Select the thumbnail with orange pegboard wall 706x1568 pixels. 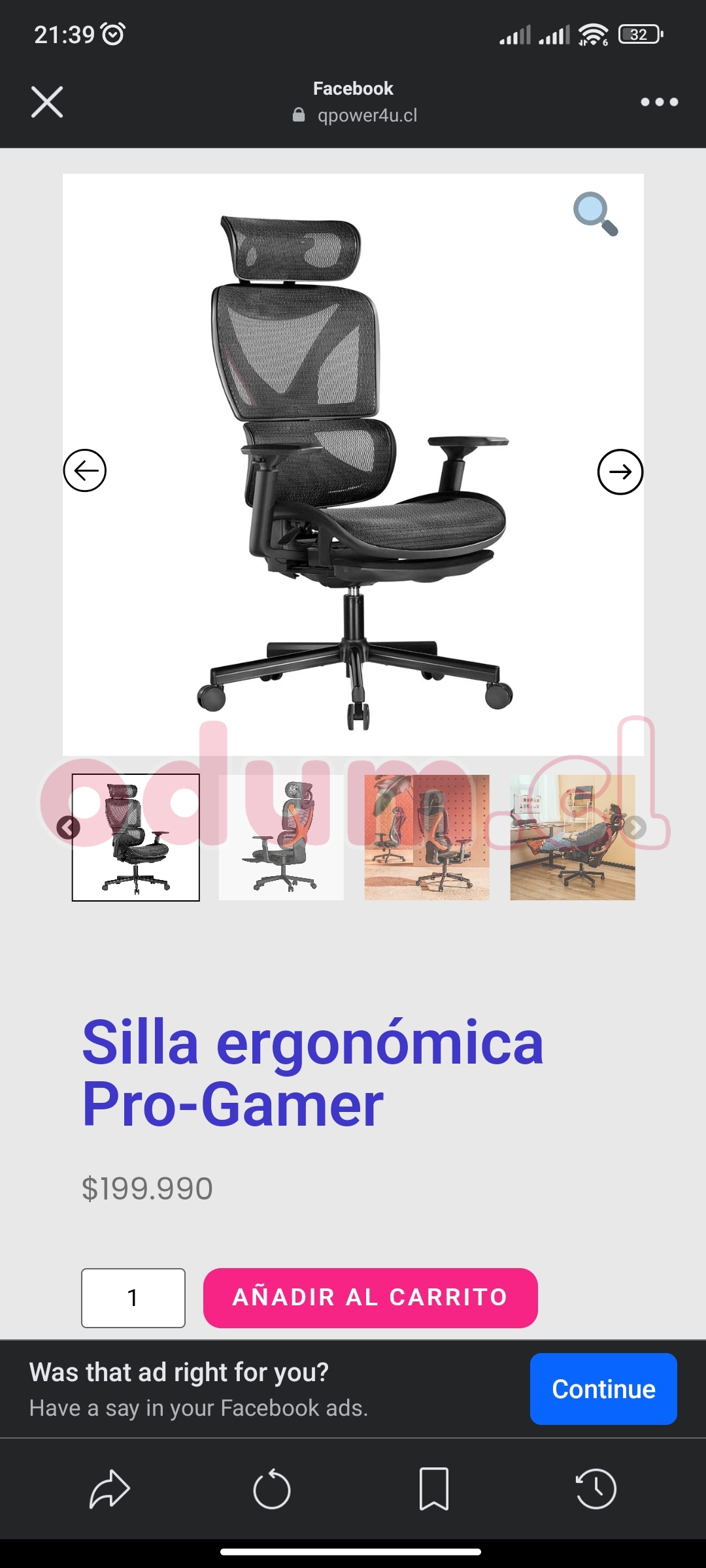pos(427,838)
